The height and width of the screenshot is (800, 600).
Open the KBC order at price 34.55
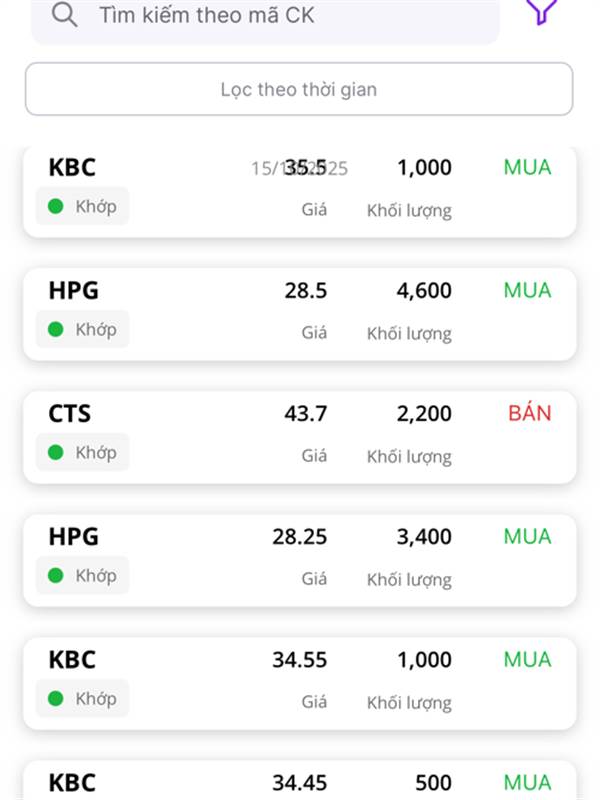[x=299, y=682]
